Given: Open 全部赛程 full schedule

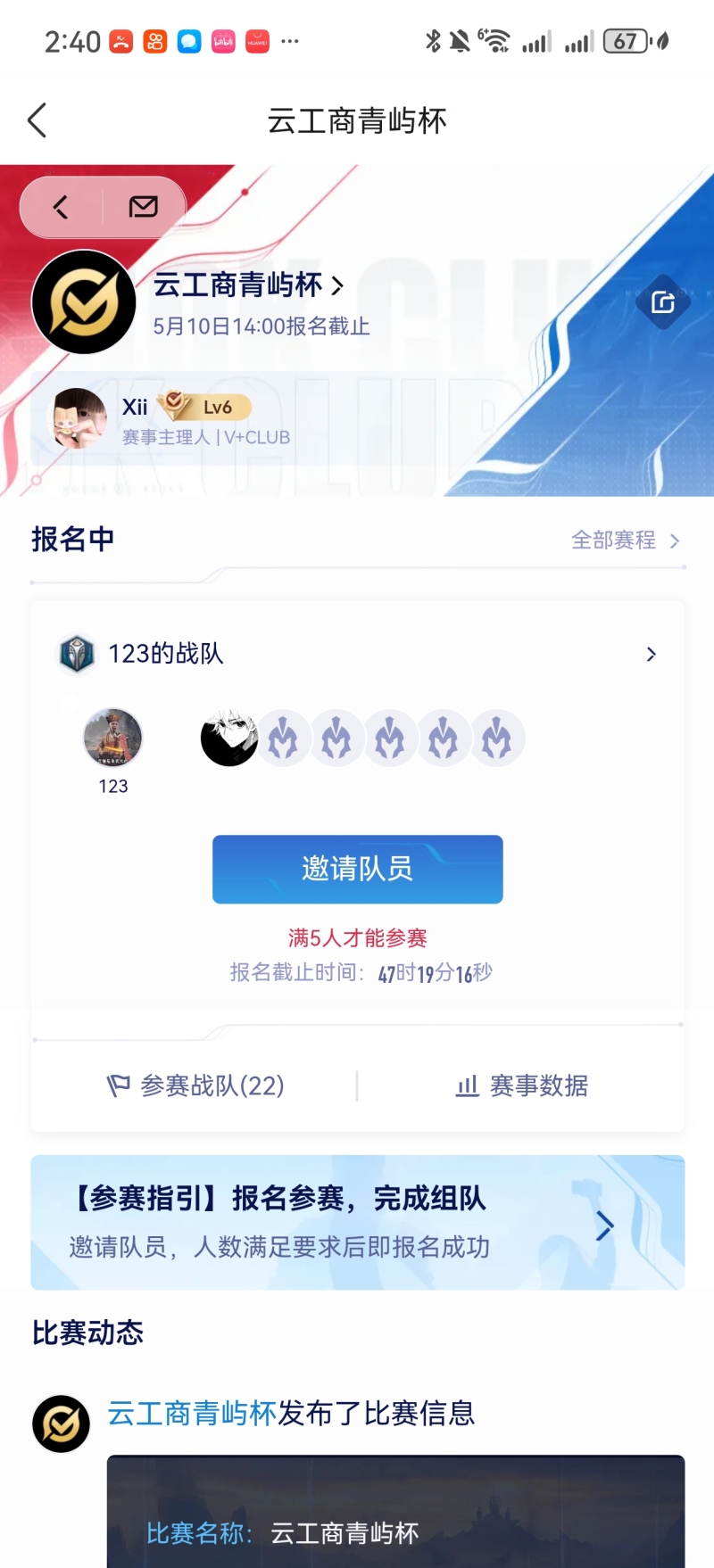Looking at the screenshot, I should tap(625, 541).
